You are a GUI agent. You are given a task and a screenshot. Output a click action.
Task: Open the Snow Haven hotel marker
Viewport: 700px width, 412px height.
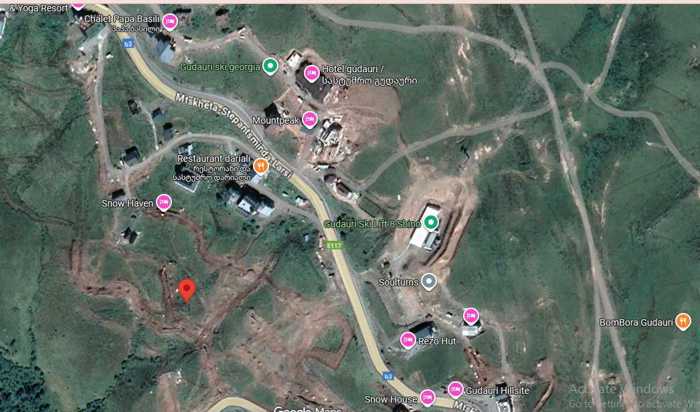164,202
